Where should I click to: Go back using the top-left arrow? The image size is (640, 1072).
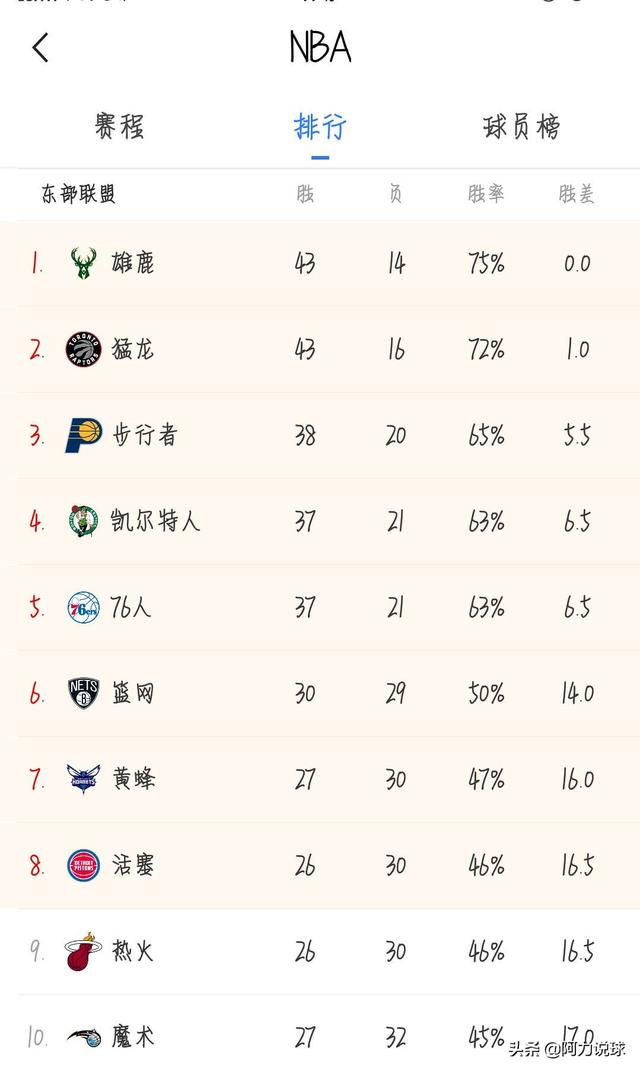(x=40, y=48)
